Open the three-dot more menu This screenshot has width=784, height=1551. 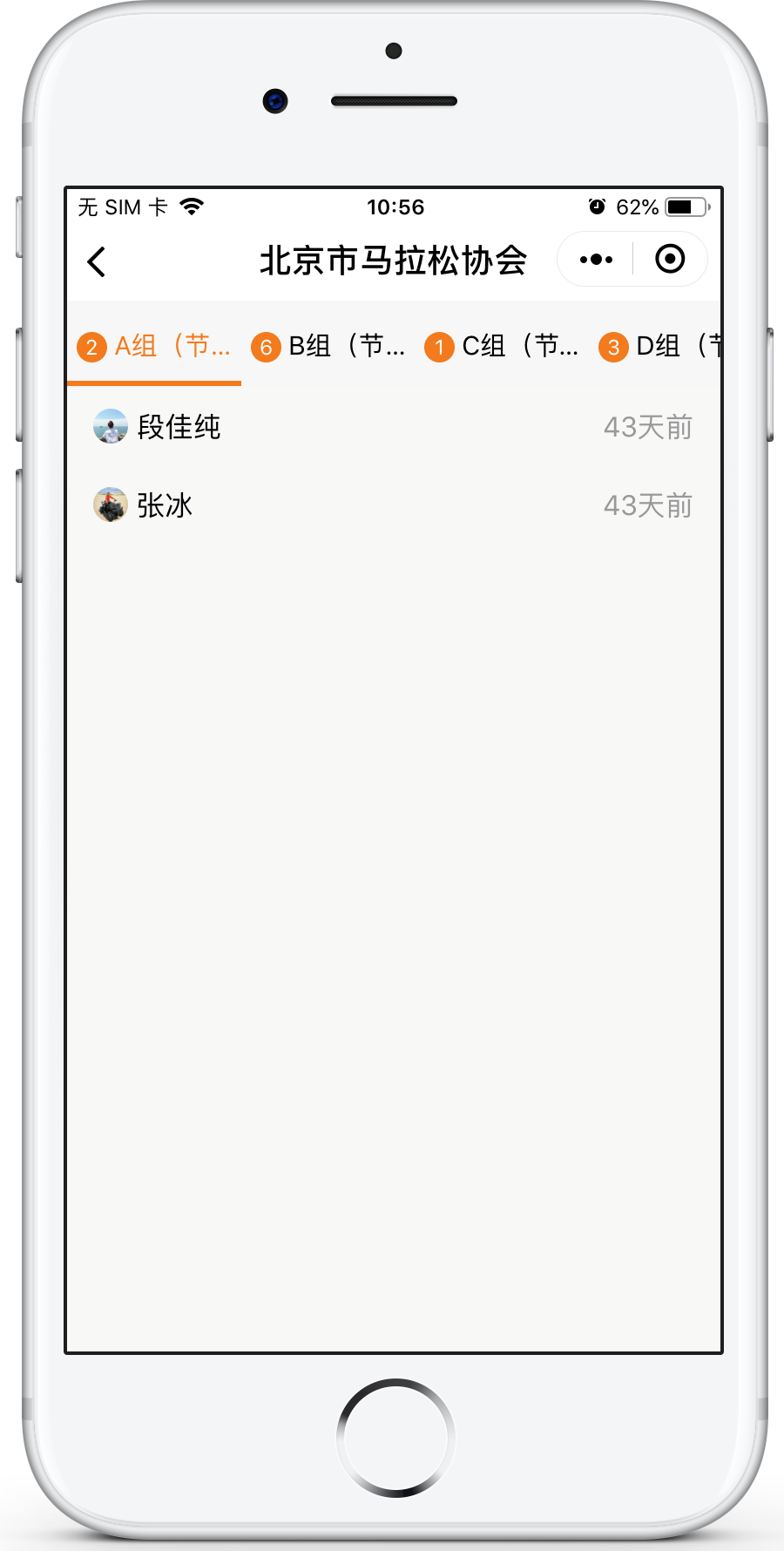(596, 260)
